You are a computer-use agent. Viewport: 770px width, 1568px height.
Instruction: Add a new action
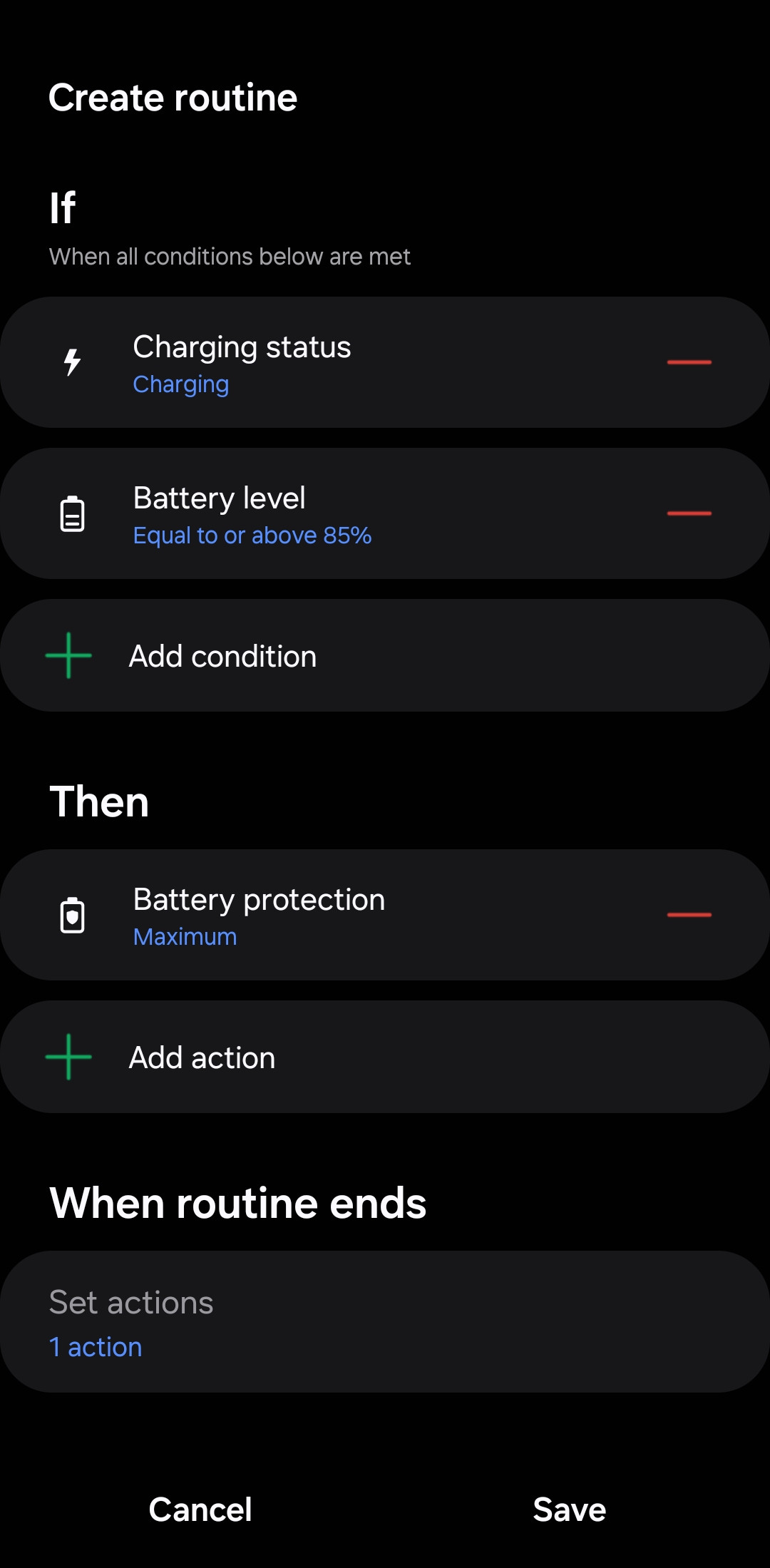(385, 1057)
